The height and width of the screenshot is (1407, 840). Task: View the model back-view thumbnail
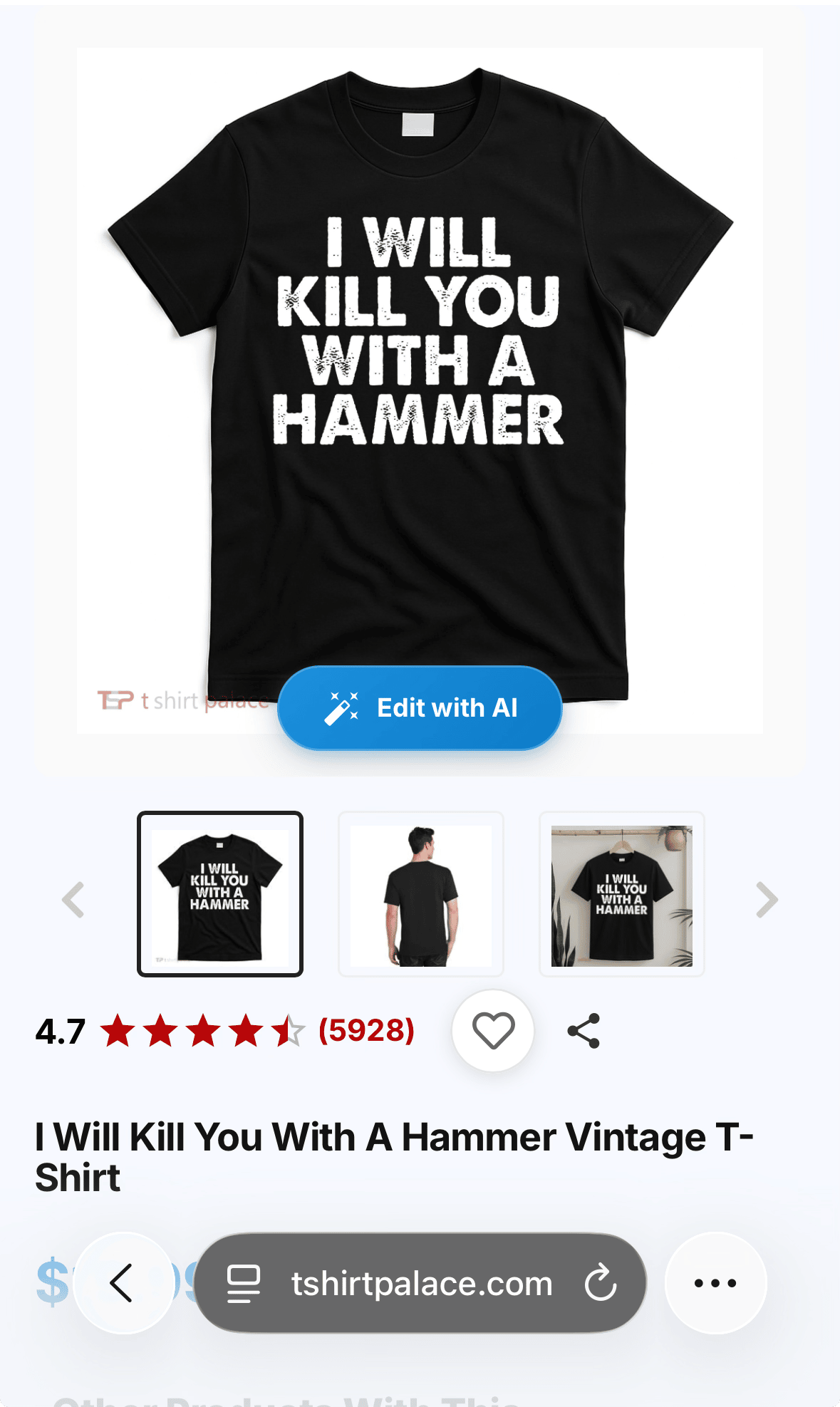(421, 894)
